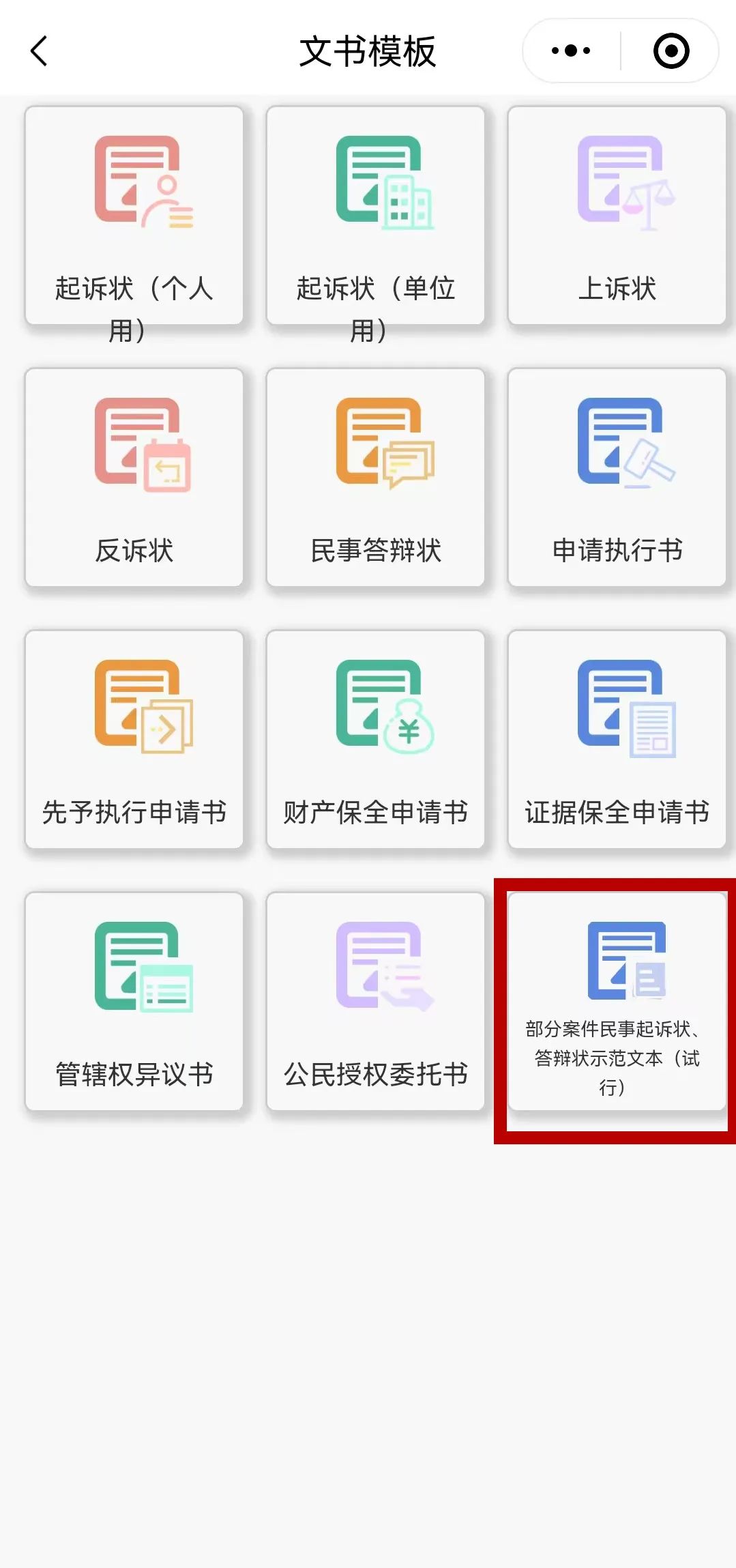Open the 财产保全申请书 template
Viewport: 736px width, 1568px height.
pyautogui.click(x=376, y=740)
